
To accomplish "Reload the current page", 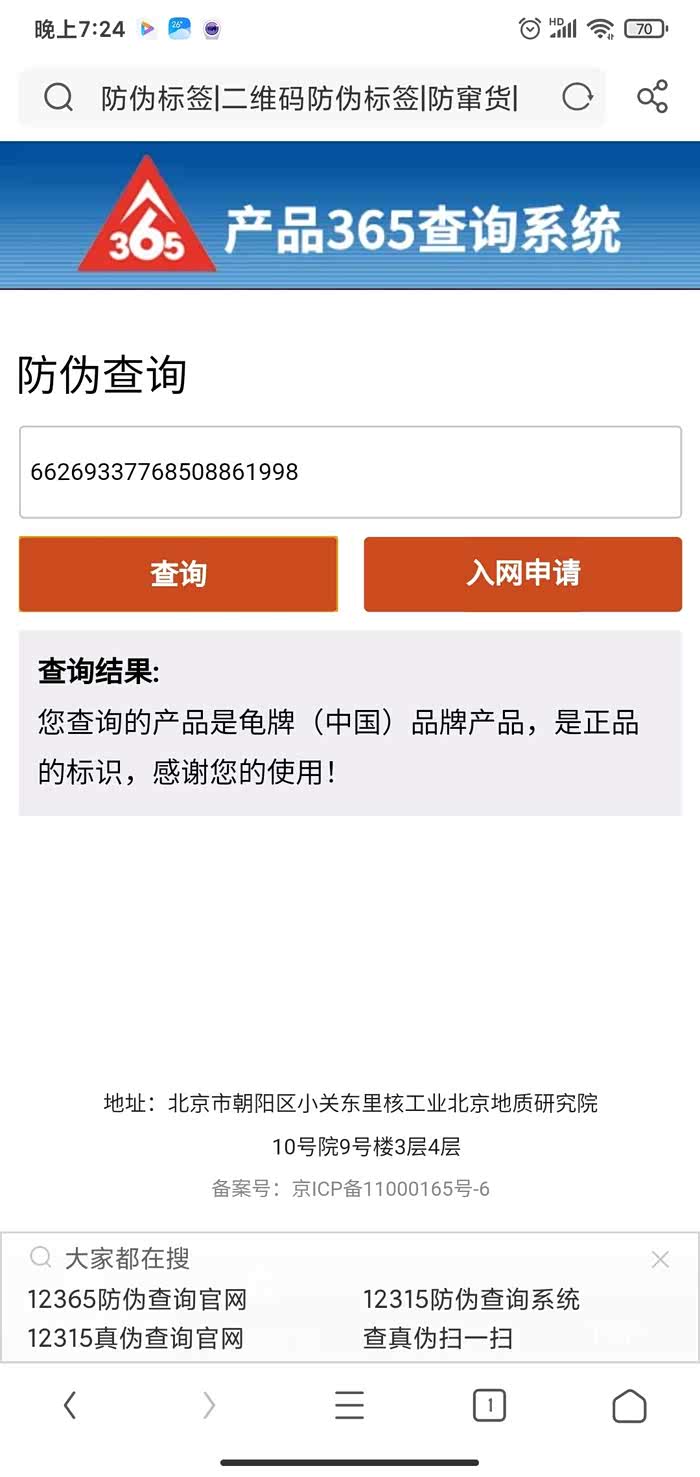I will 577,97.
